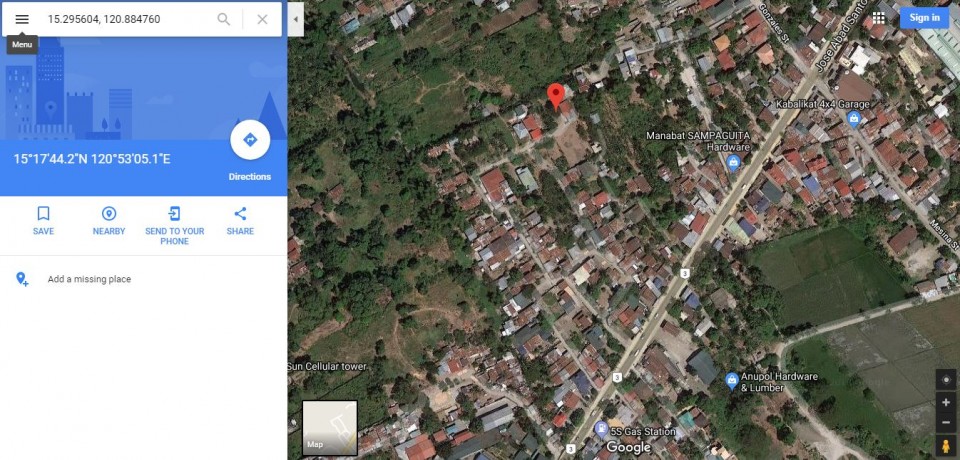Image resolution: width=960 pixels, height=460 pixels.
Task: Run search with magnifier icon
Action: click(224, 19)
